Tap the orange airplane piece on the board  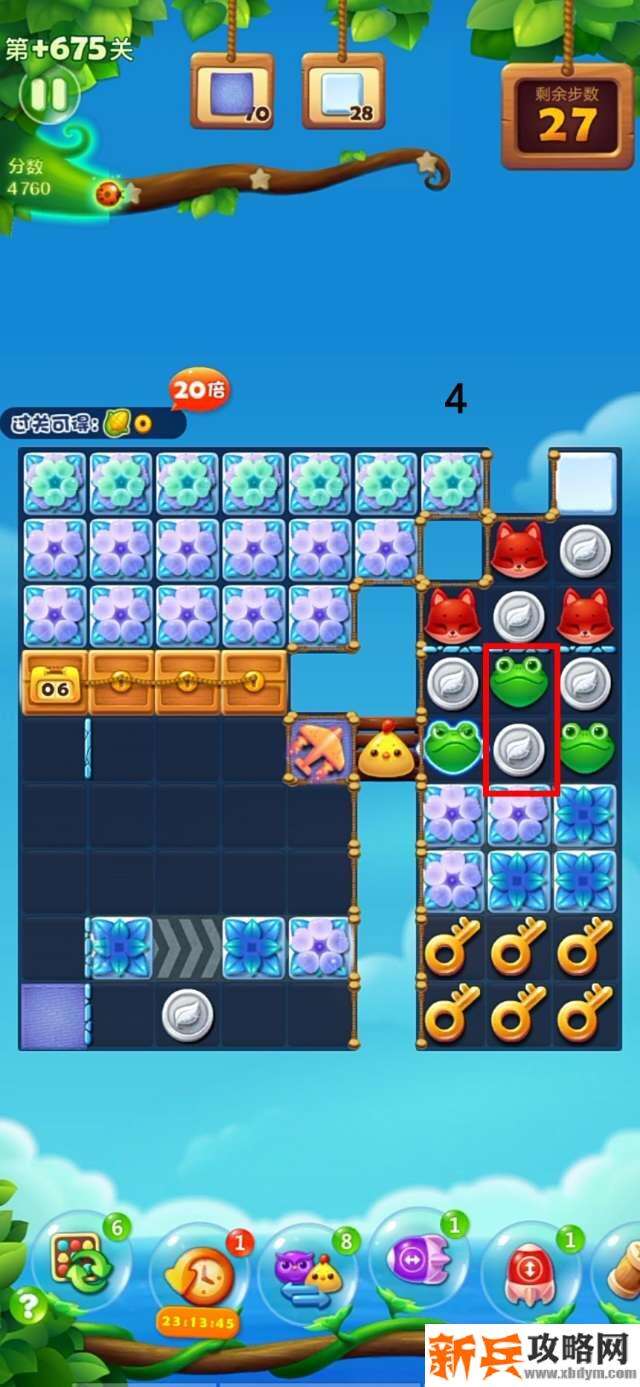point(319,747)
